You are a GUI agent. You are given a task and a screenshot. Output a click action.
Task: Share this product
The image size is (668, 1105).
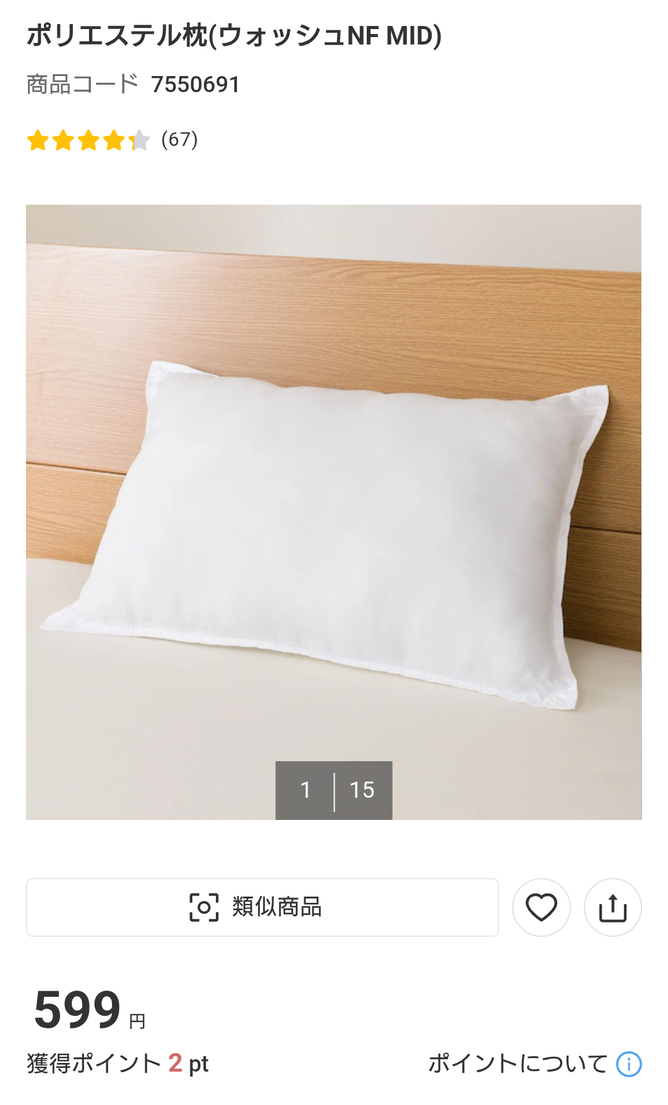click(612, 907)
